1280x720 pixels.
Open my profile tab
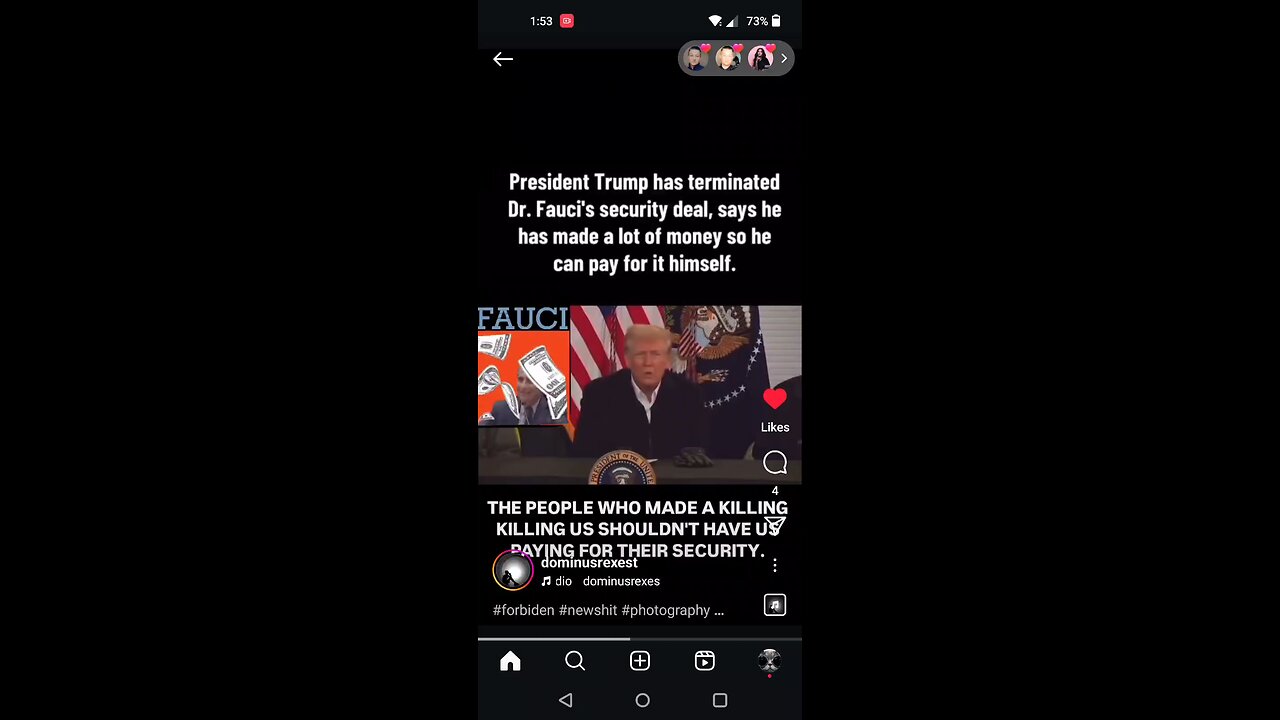(769, 660)
